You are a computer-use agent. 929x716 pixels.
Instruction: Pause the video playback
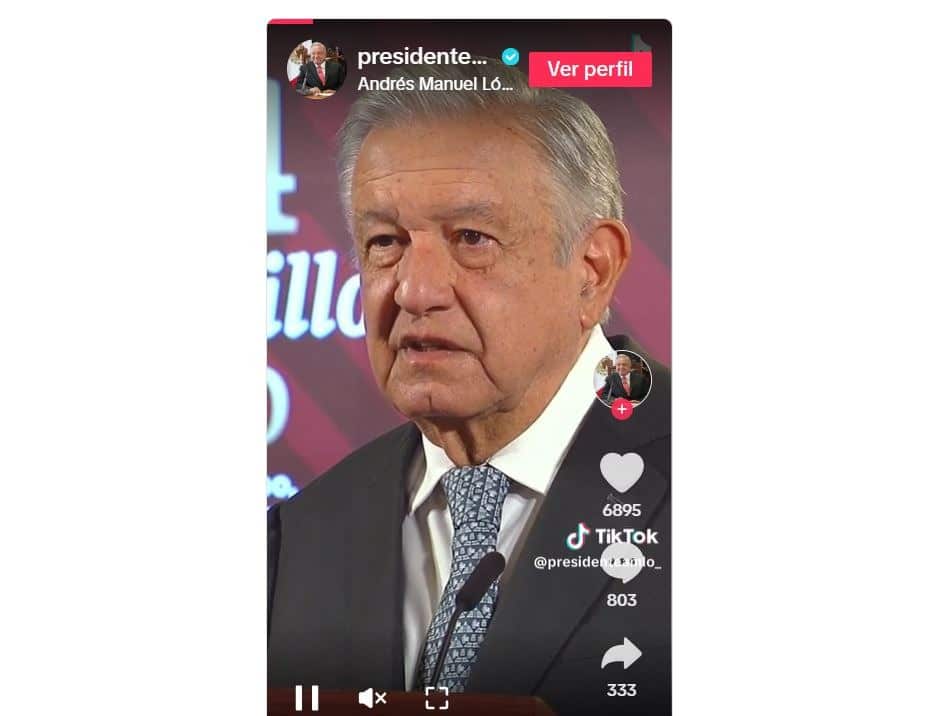click(307, 697)
